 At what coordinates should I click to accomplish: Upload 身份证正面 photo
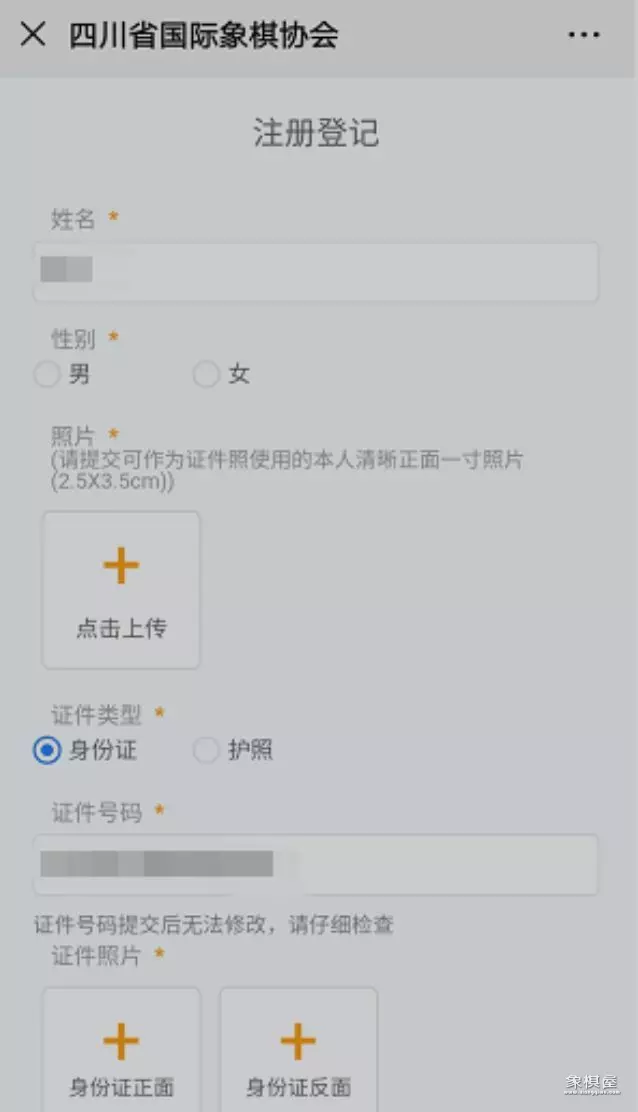[121, 1050]
